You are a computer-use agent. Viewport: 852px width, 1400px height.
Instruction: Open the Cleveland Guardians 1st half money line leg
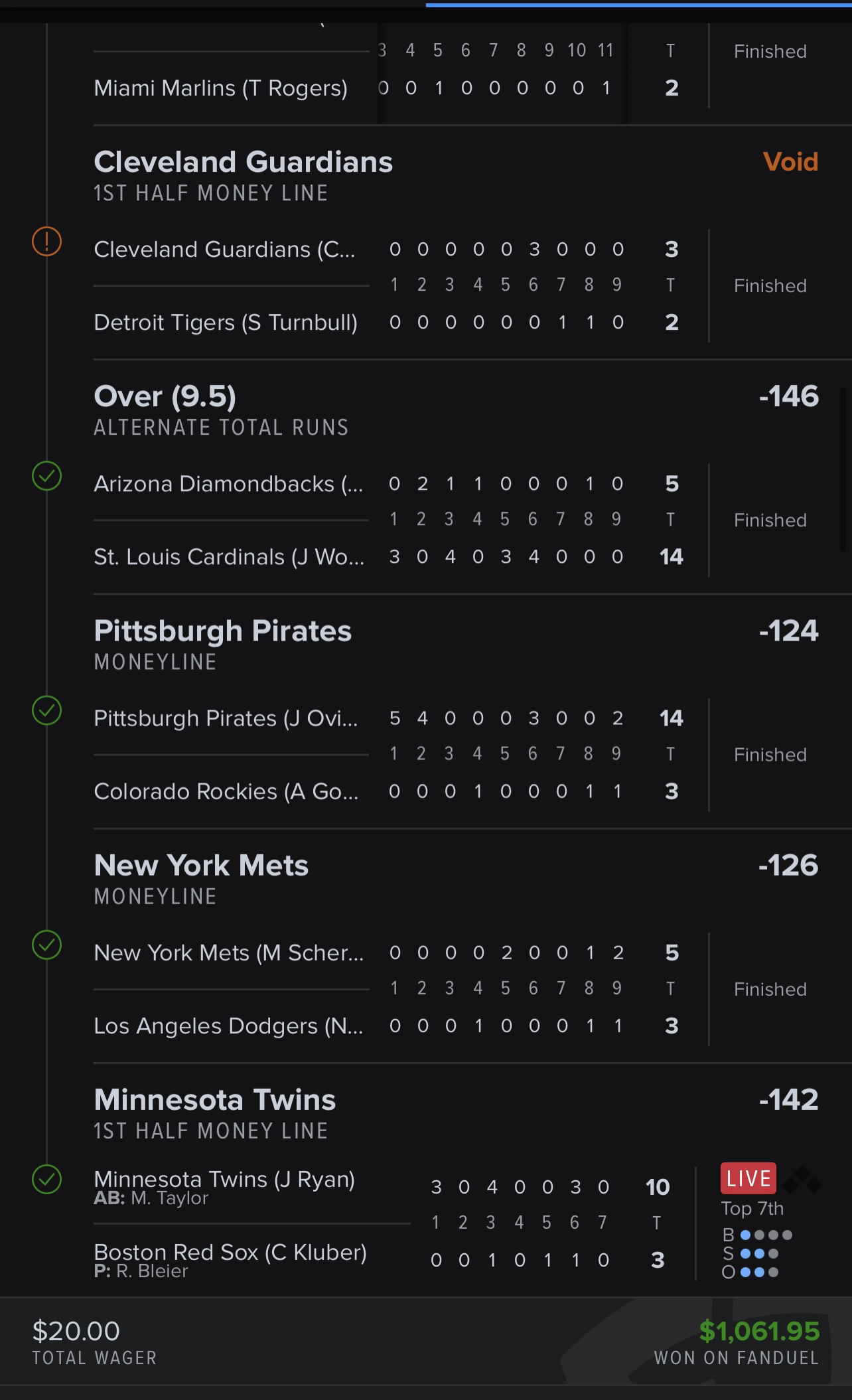pos(243,163)
